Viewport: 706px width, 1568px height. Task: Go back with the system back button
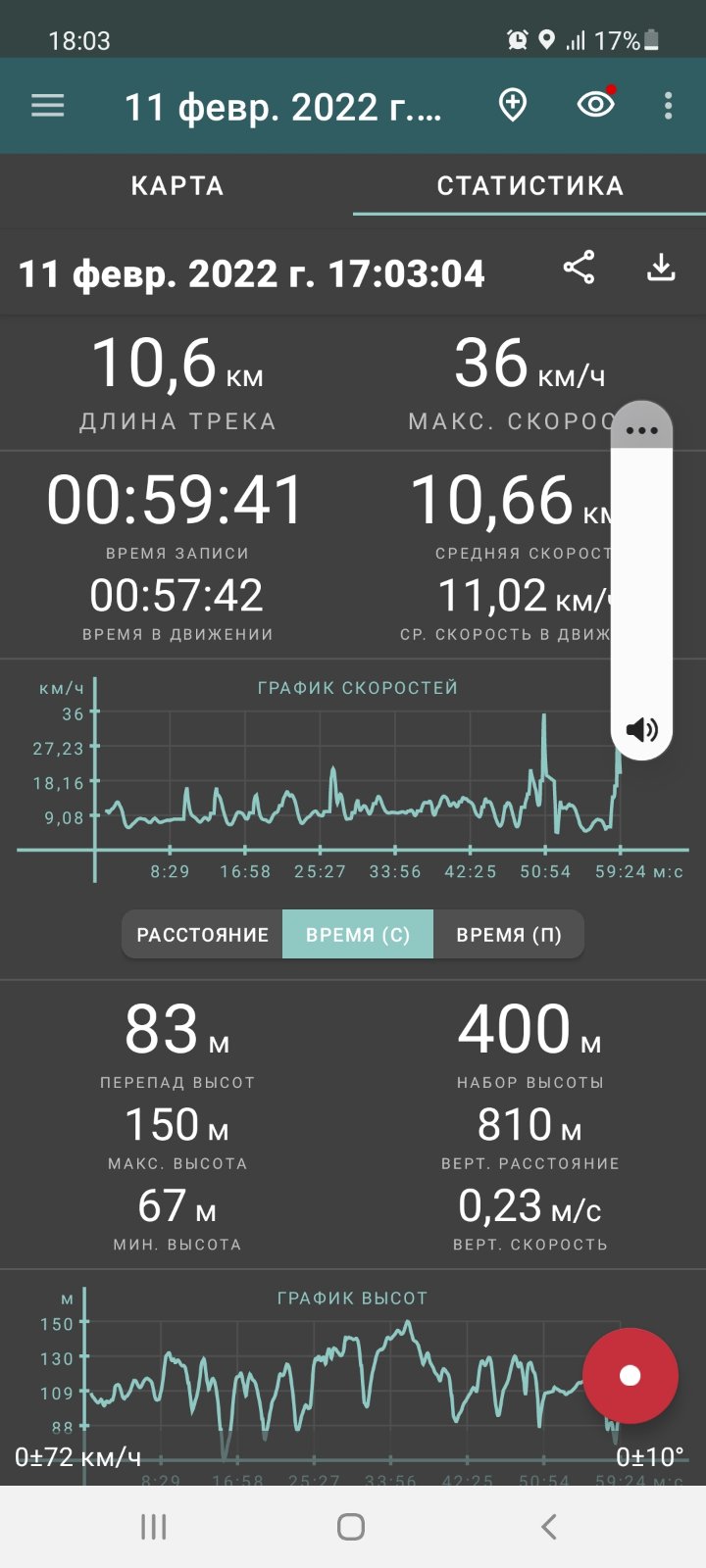click(549, 1526)
